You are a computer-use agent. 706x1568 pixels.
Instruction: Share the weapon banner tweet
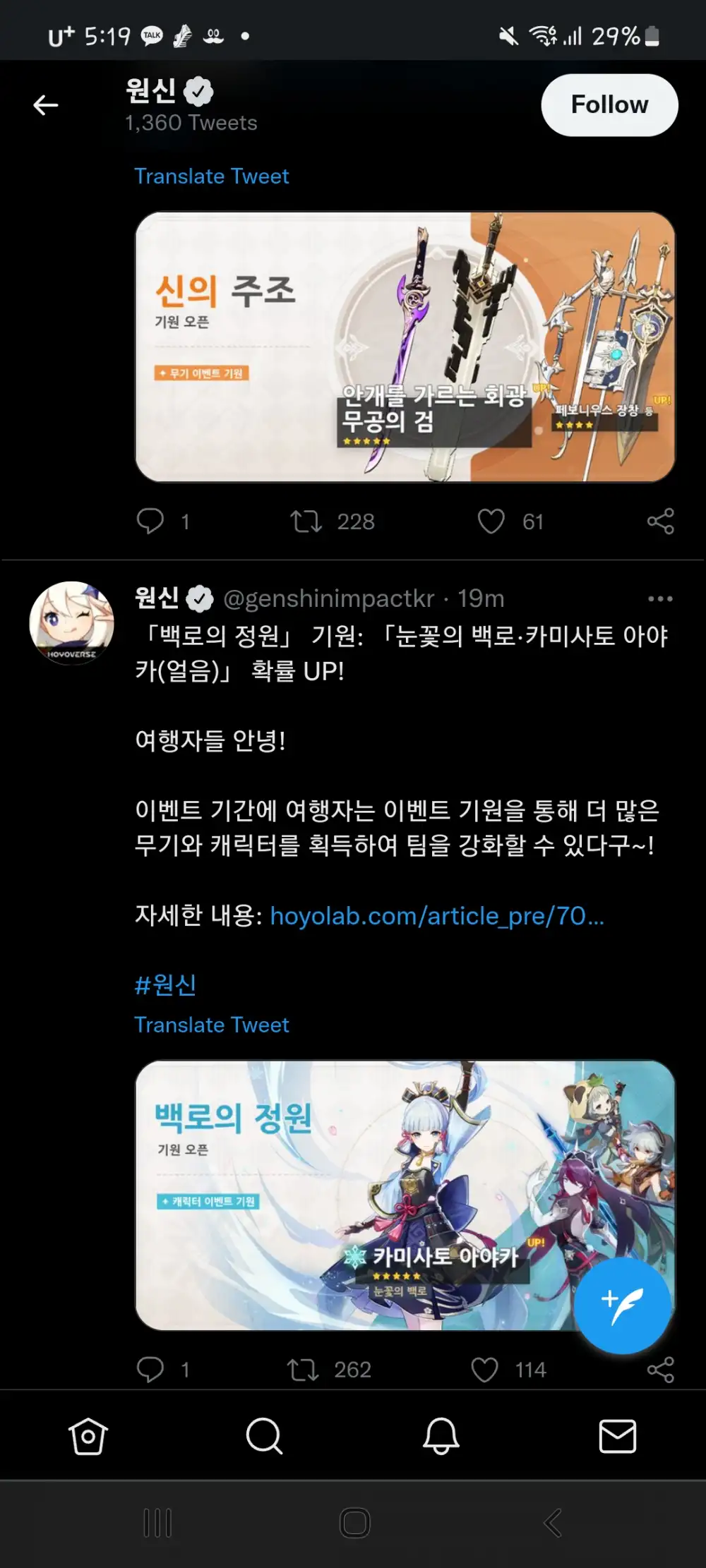[x=660, y=521]
